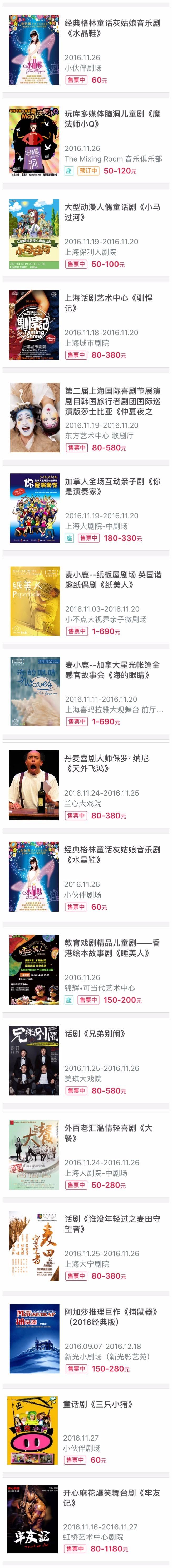The width and height of the screenshot is (172, 1568).
Task: View the 《海的眼睛》 story show listing
Action: (x=112, y=669)
